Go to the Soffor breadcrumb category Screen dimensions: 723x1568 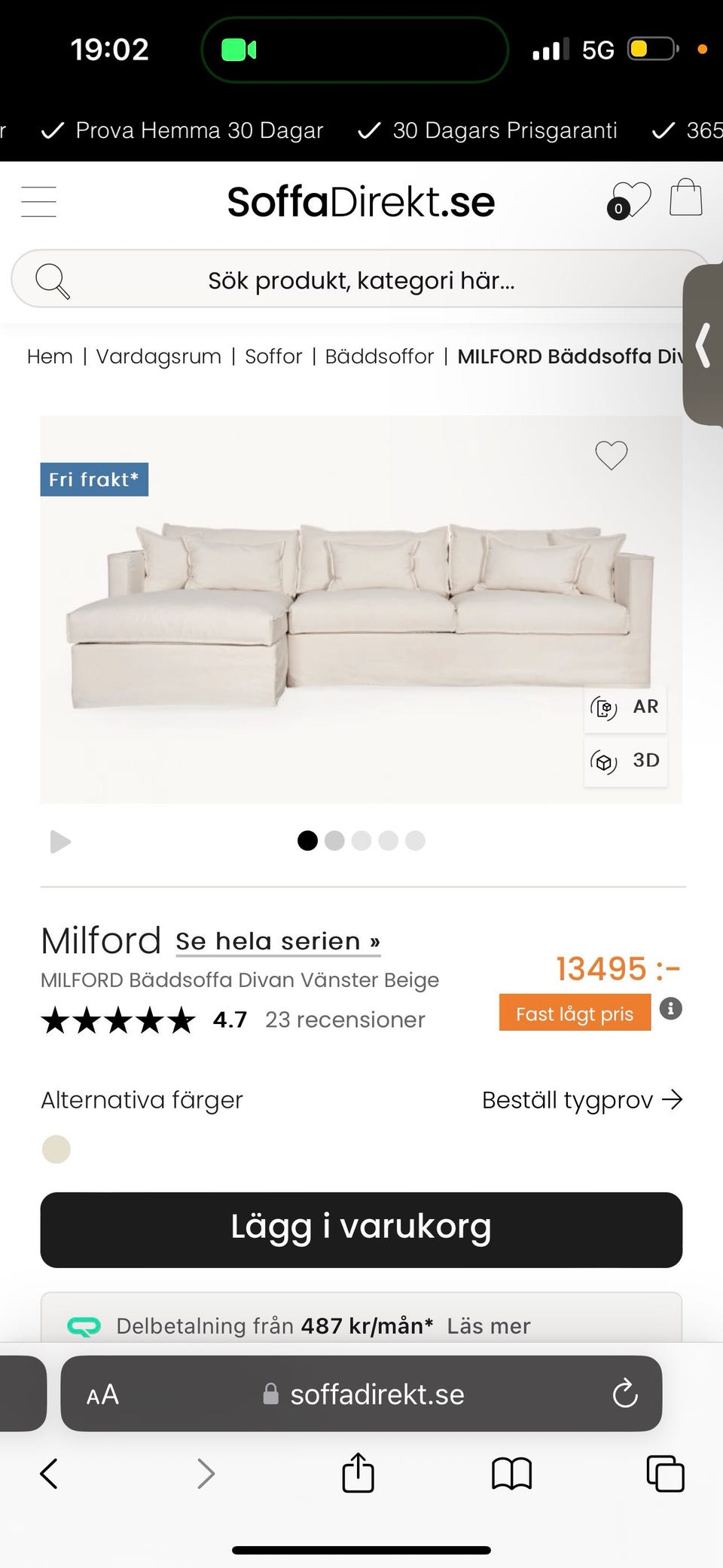273,356
